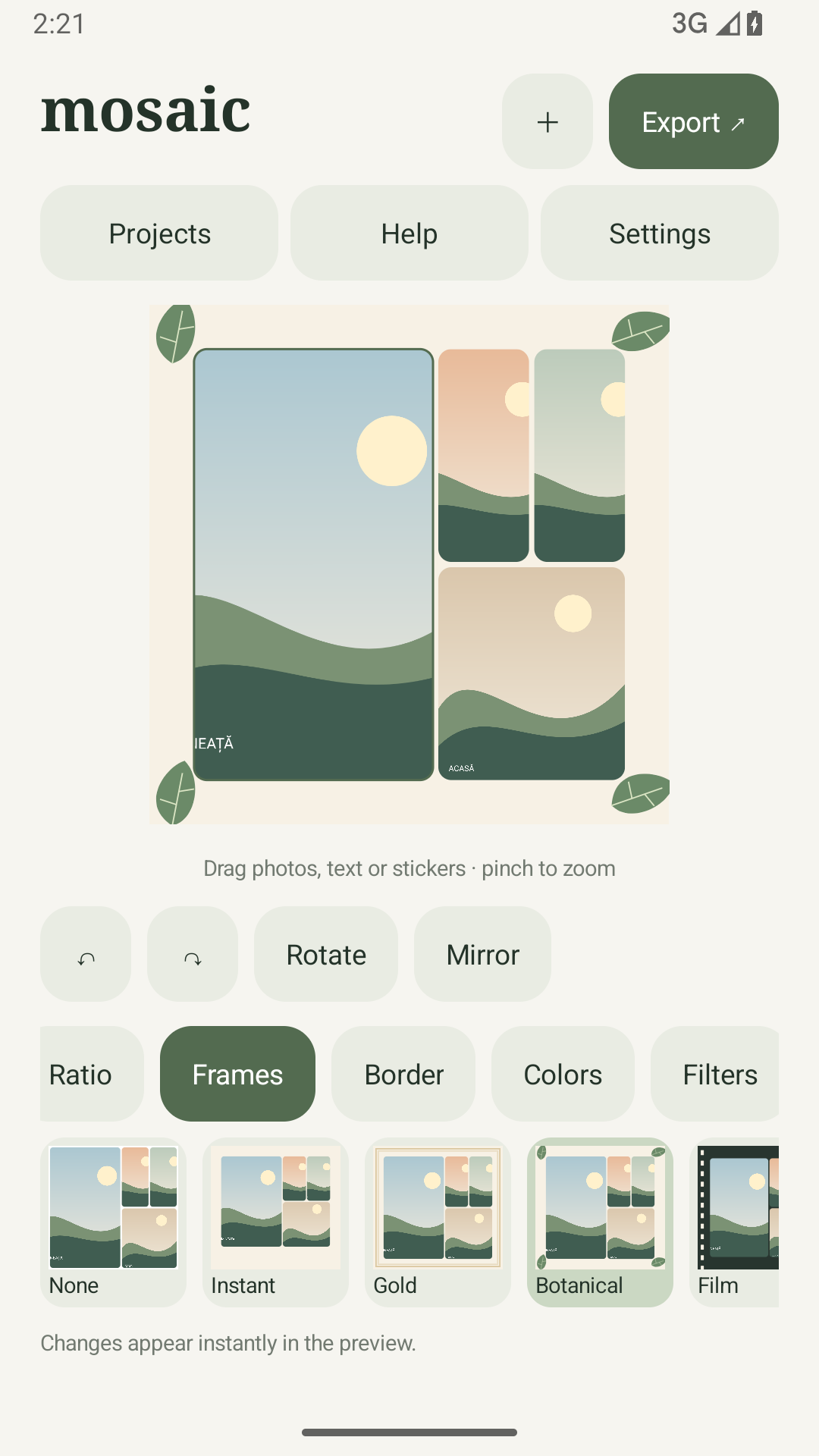Select the Frames tab
This screenshot has height=1456, width=819.
(237, 1074)
